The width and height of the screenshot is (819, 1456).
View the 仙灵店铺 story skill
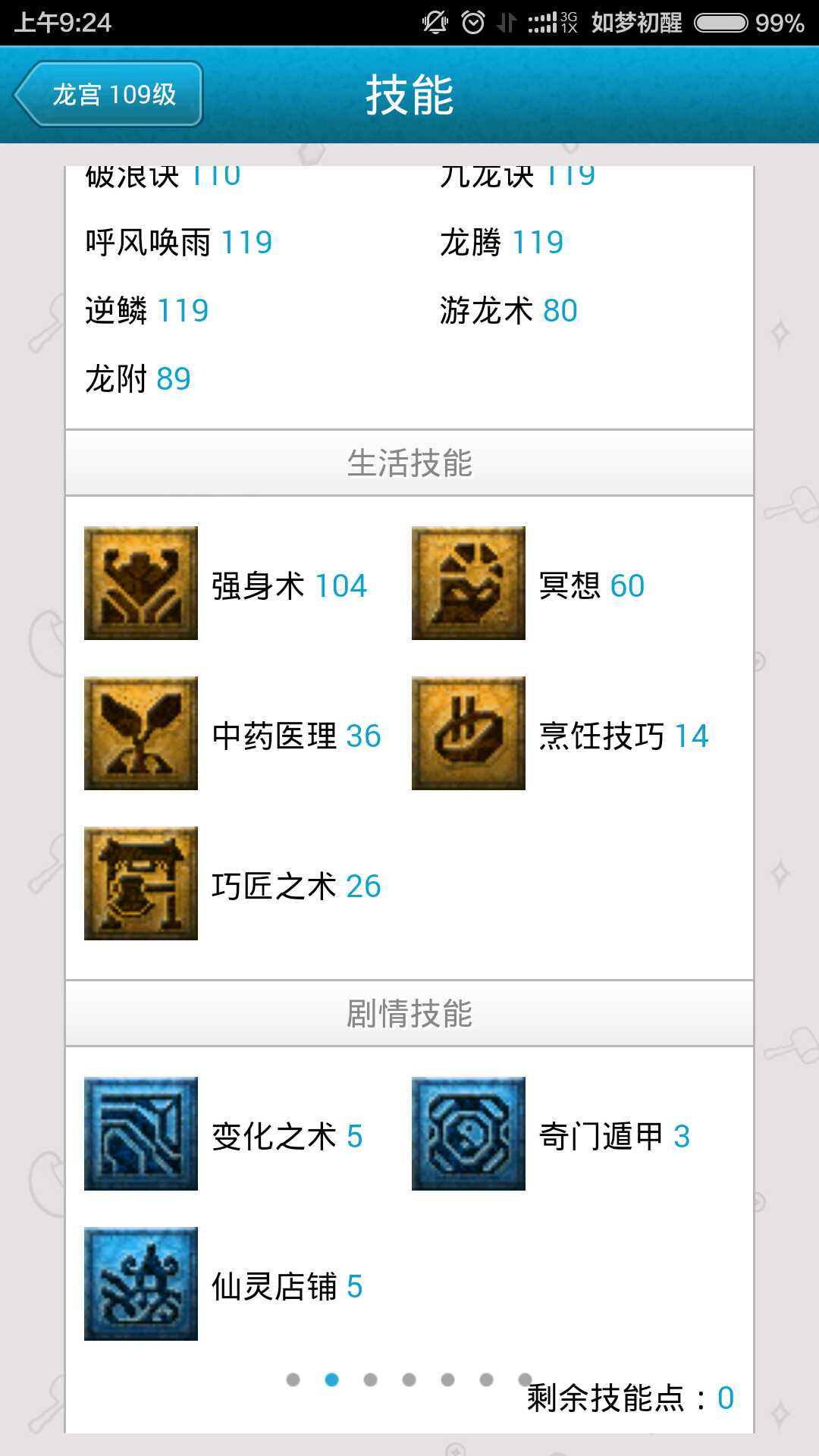pyautogui.click(x=141, y=1284)
